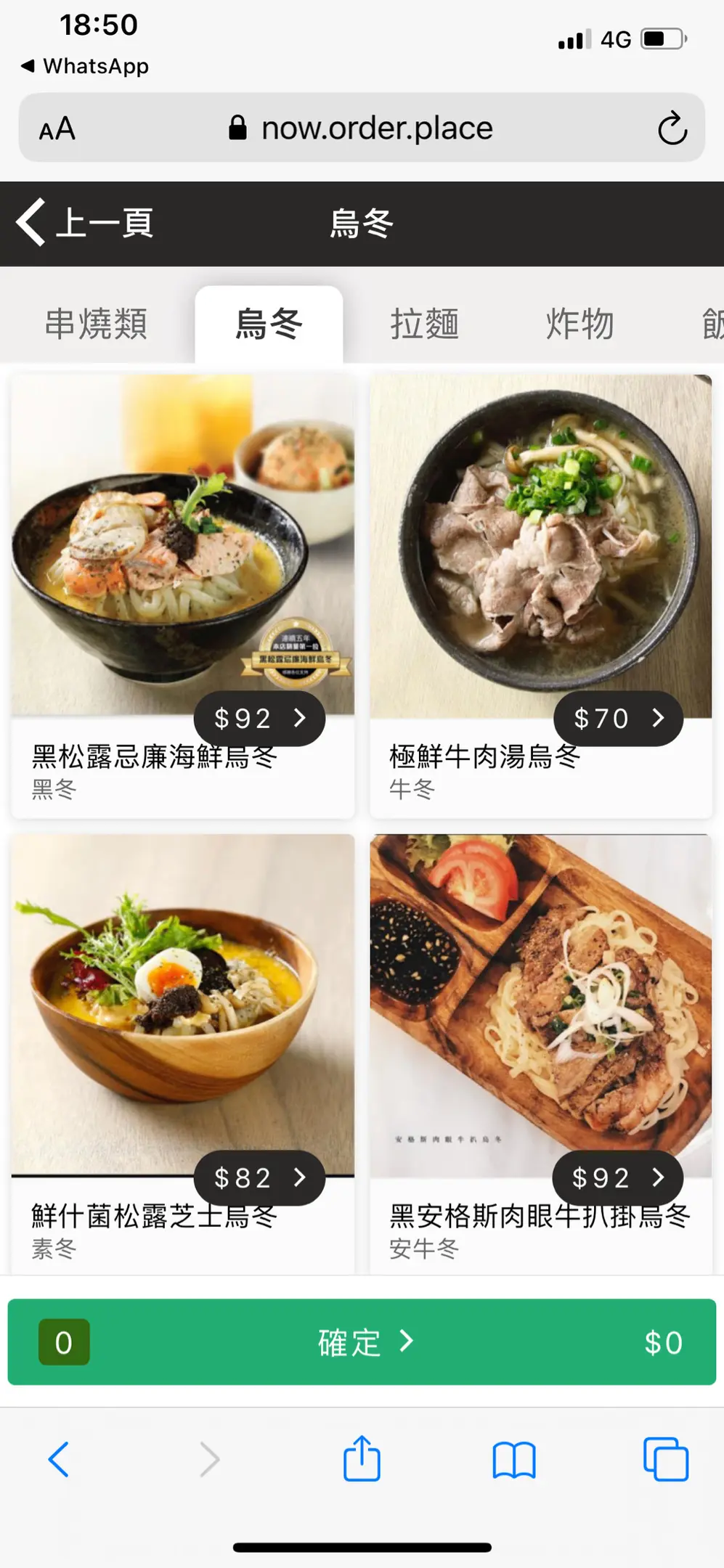Image resolution: width=724 pixels, height=1568 pixels.
Task: Return to WhatsApp via status bar link
Action: point(86,66)
